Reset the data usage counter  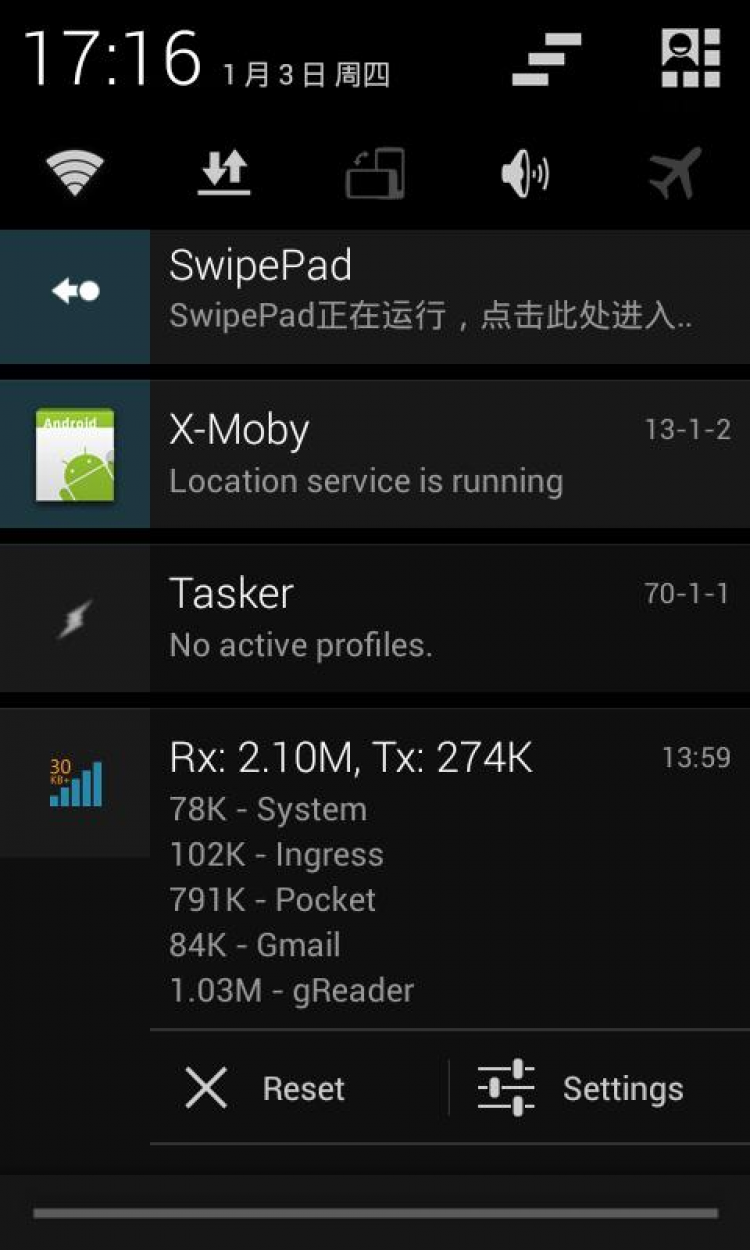(265, 1088)
